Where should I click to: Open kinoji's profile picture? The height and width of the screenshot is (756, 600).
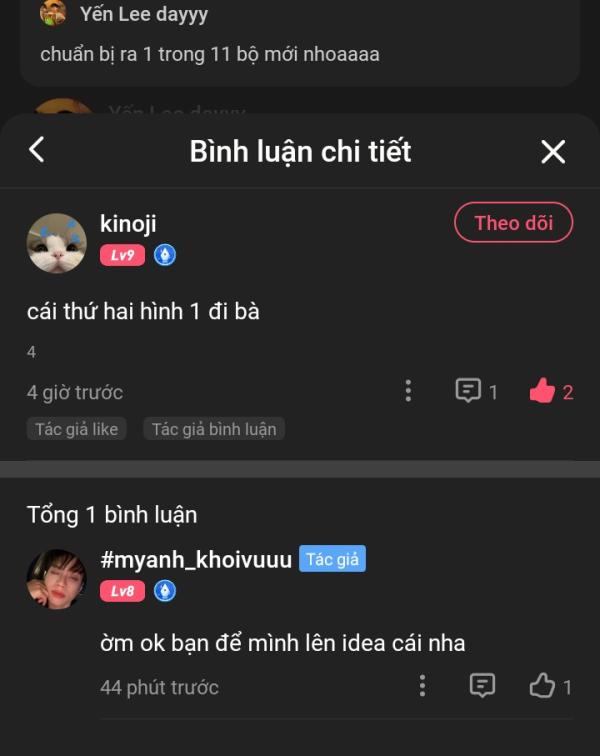(57, 242)
